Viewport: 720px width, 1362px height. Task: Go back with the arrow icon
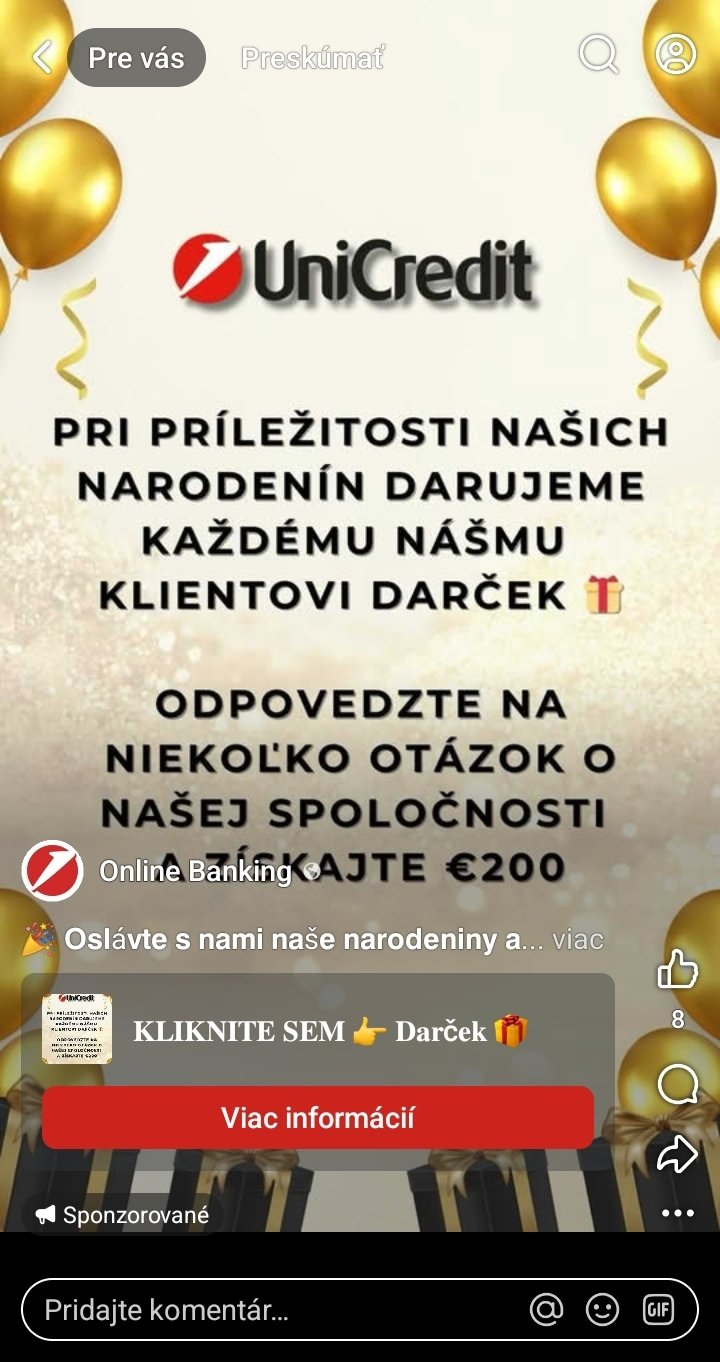click(42, 57)
